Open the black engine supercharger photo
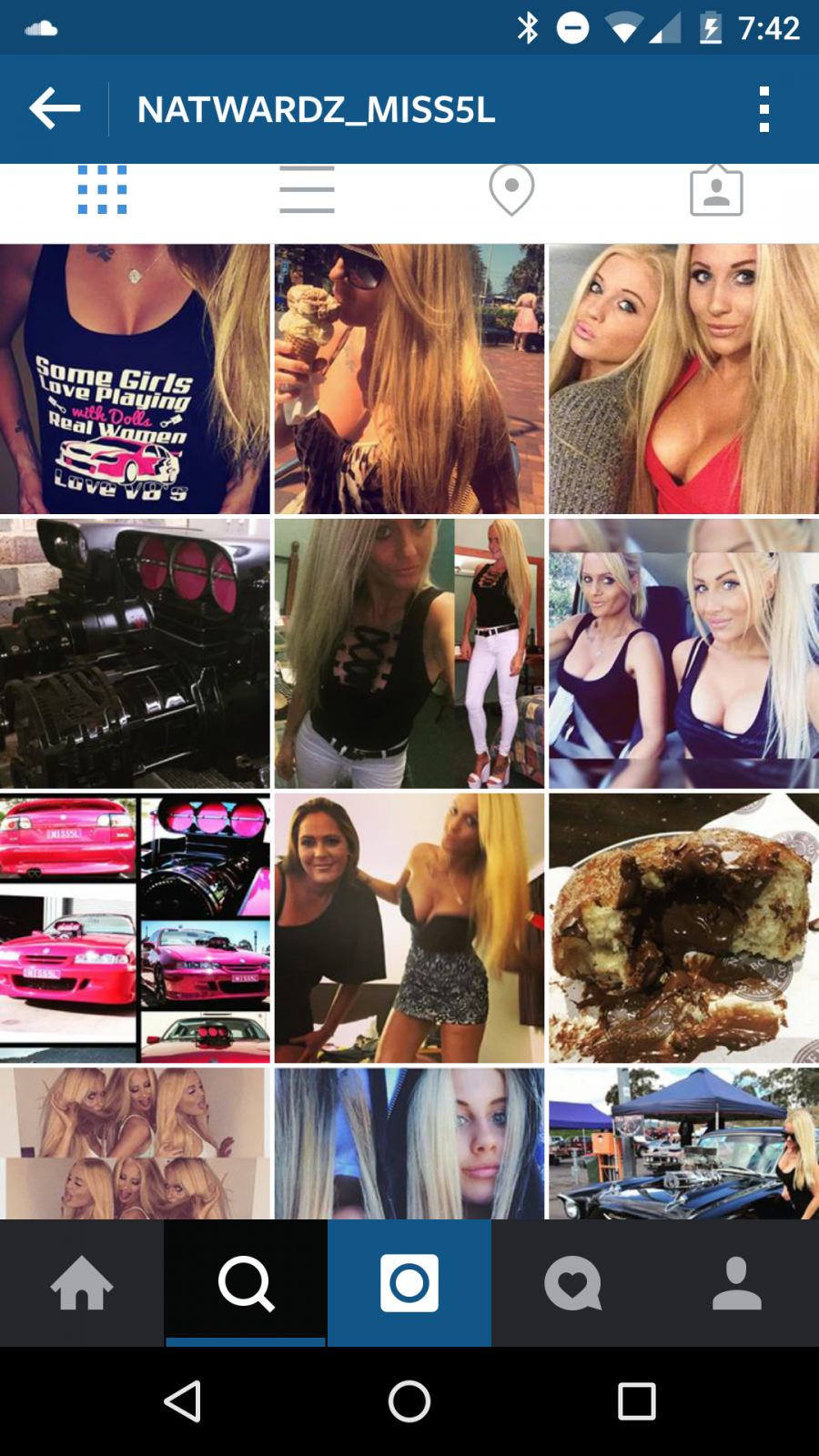 coord(135,653)
